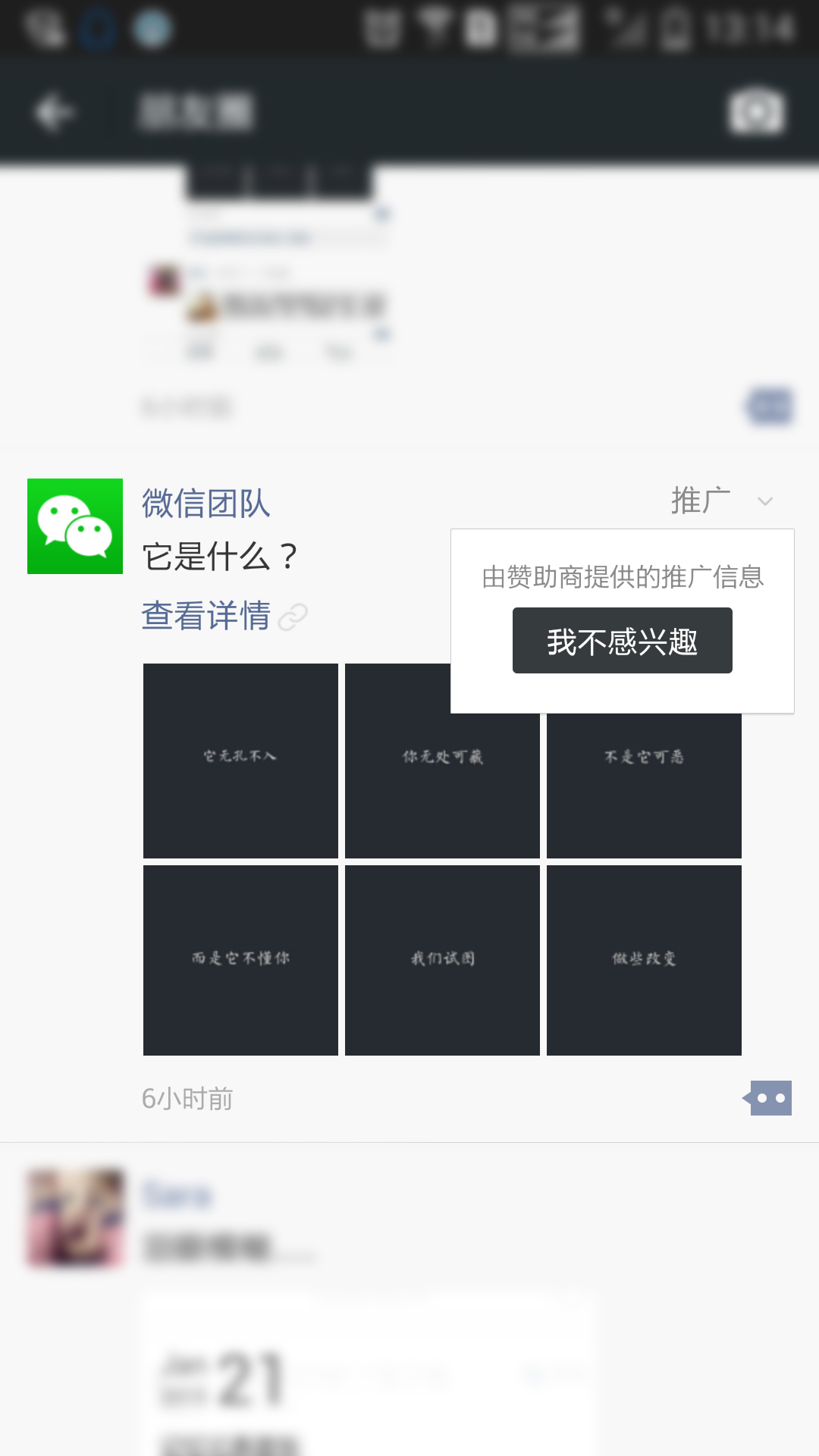Open 微信团队 profile name
This screenshot has width=819, height=1456.
[x=206, y=504]
